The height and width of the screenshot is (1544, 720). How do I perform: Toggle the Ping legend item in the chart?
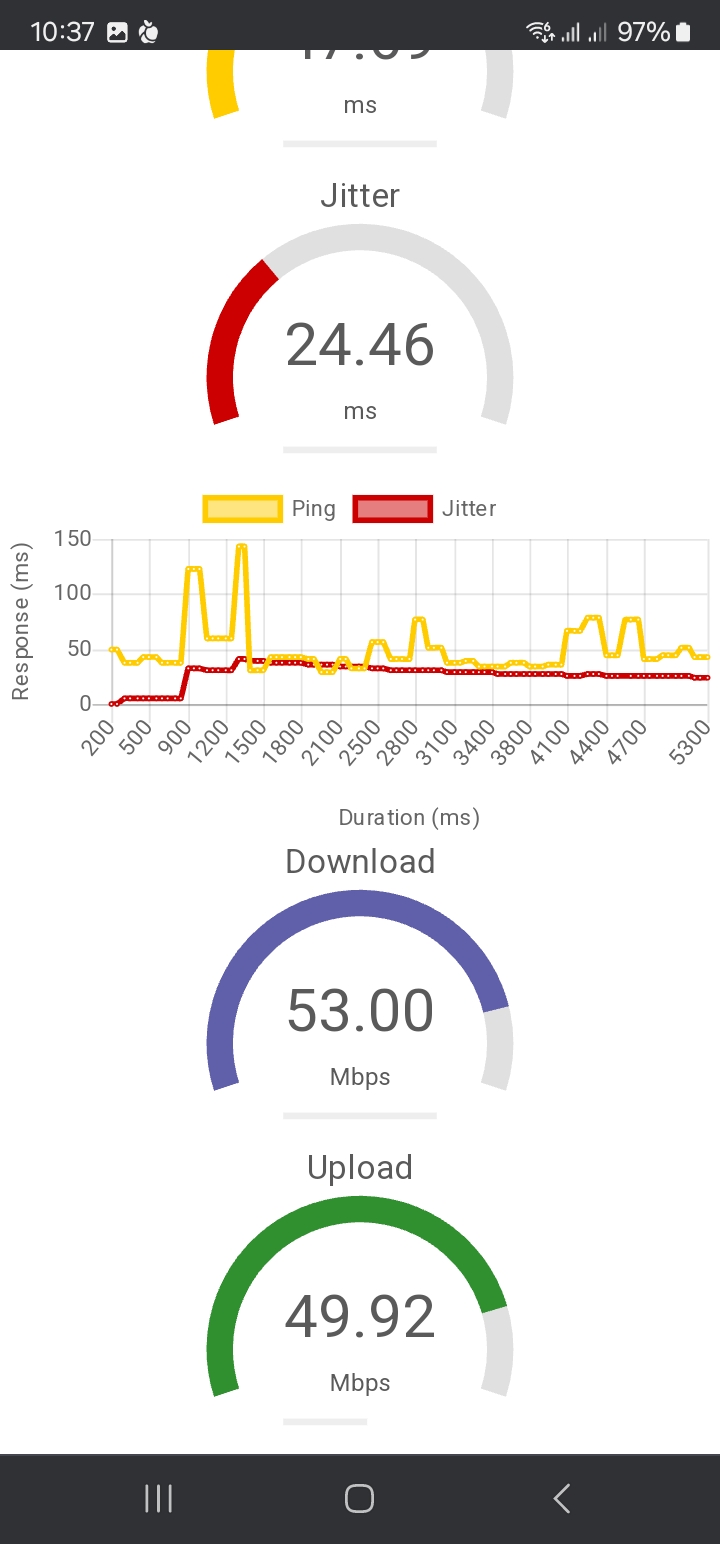270,508
